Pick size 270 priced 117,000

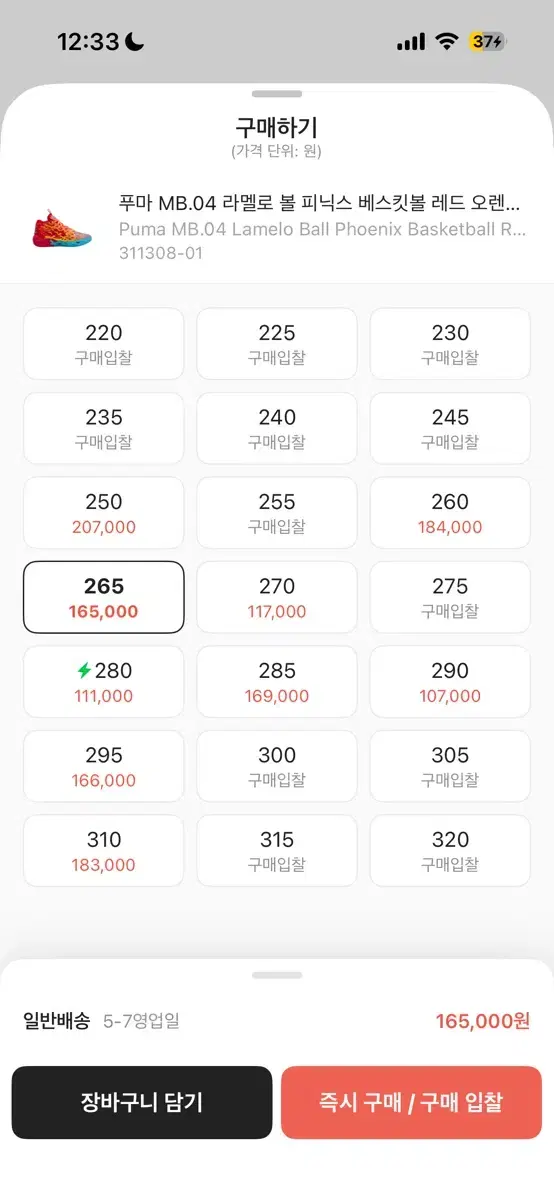point(277,597)
